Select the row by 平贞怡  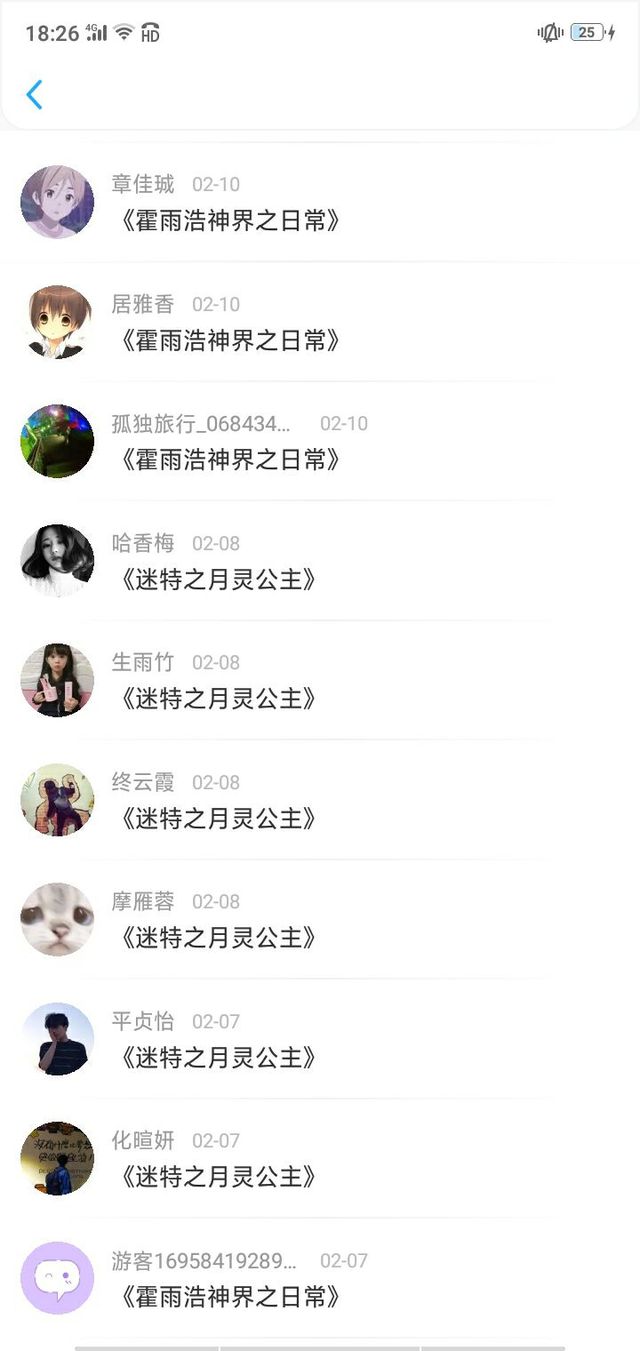[x=320, y=1039]
